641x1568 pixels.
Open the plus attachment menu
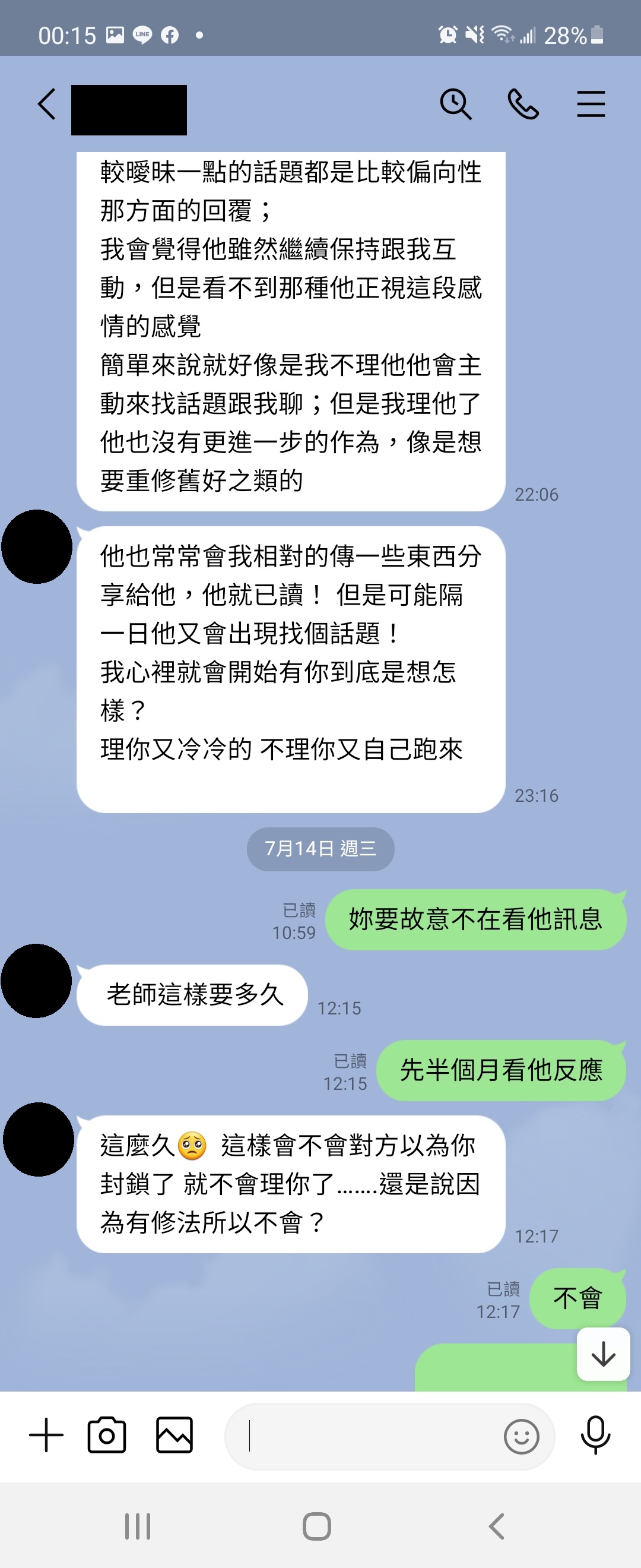tap(46, 1436)
